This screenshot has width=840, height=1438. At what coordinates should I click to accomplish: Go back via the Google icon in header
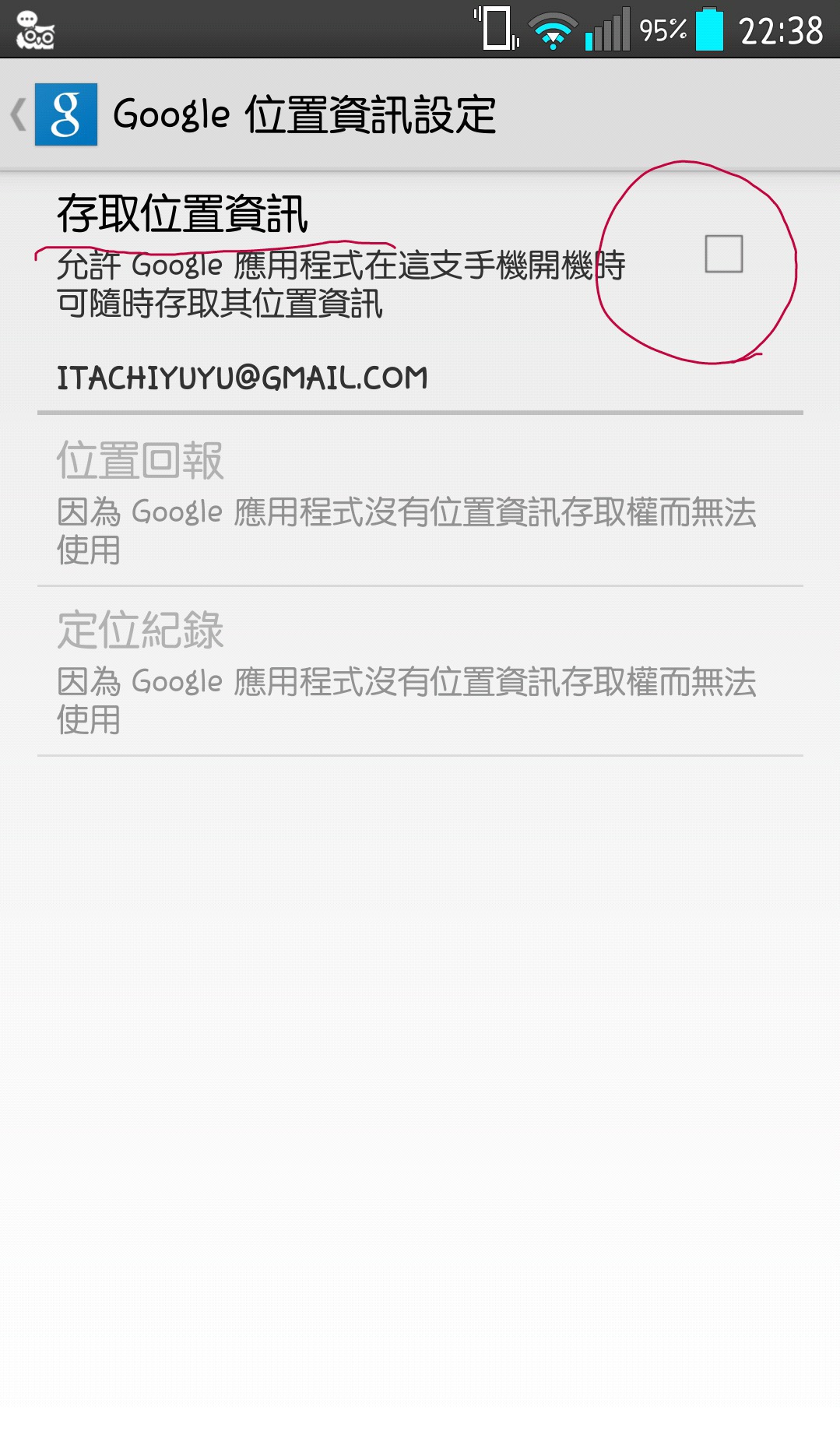[65, 114]
